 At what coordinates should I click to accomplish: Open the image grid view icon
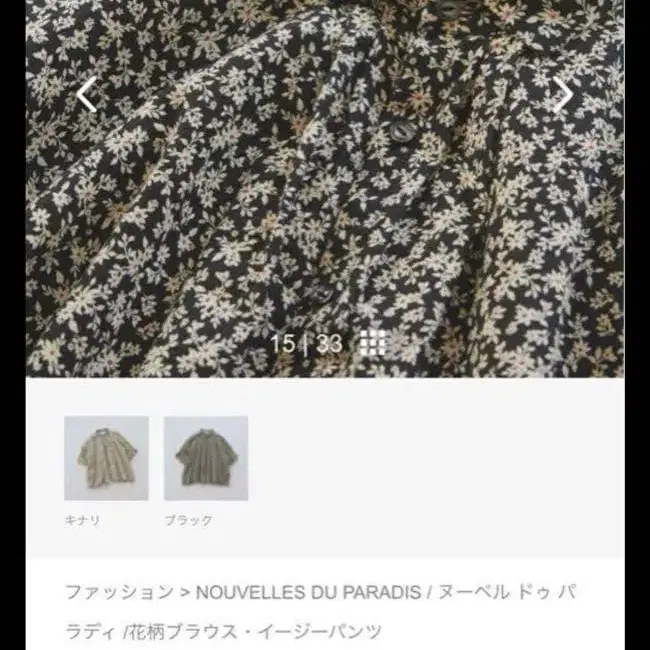coord(372,343)
